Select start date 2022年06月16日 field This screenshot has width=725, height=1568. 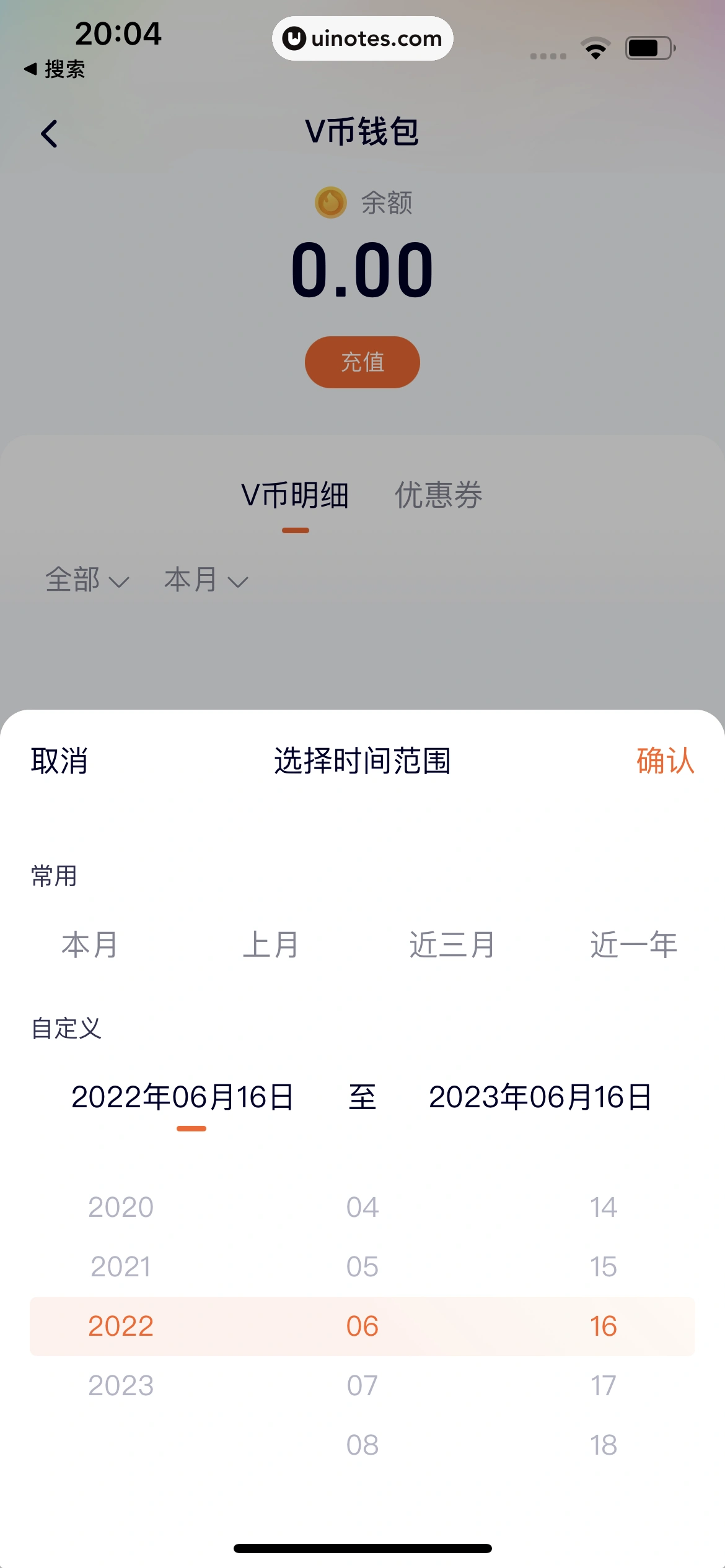coord(182,1097)
